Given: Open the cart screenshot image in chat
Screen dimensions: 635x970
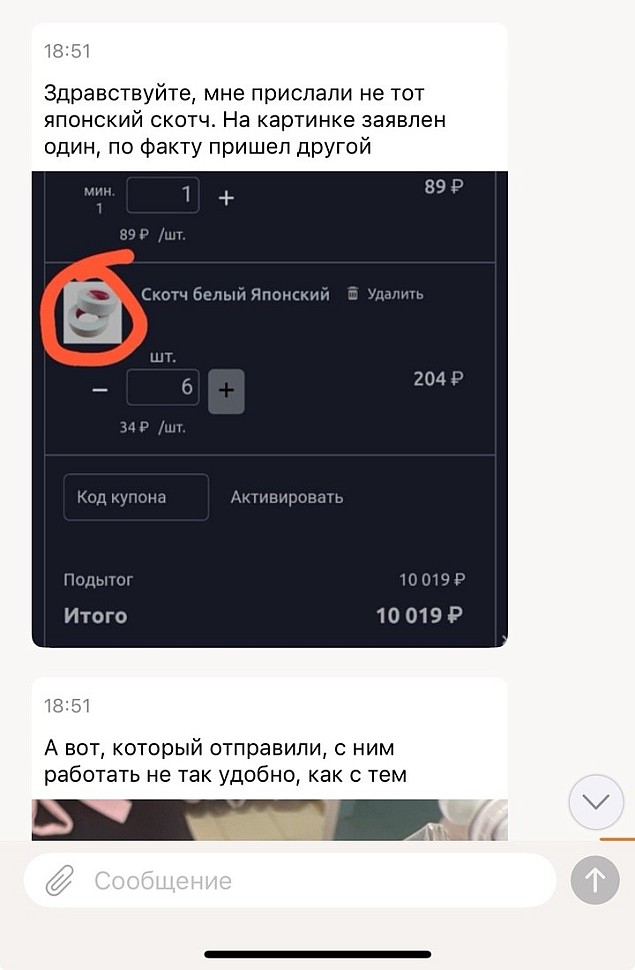Looking at the screenshot, I should click(x=270, y=410).
